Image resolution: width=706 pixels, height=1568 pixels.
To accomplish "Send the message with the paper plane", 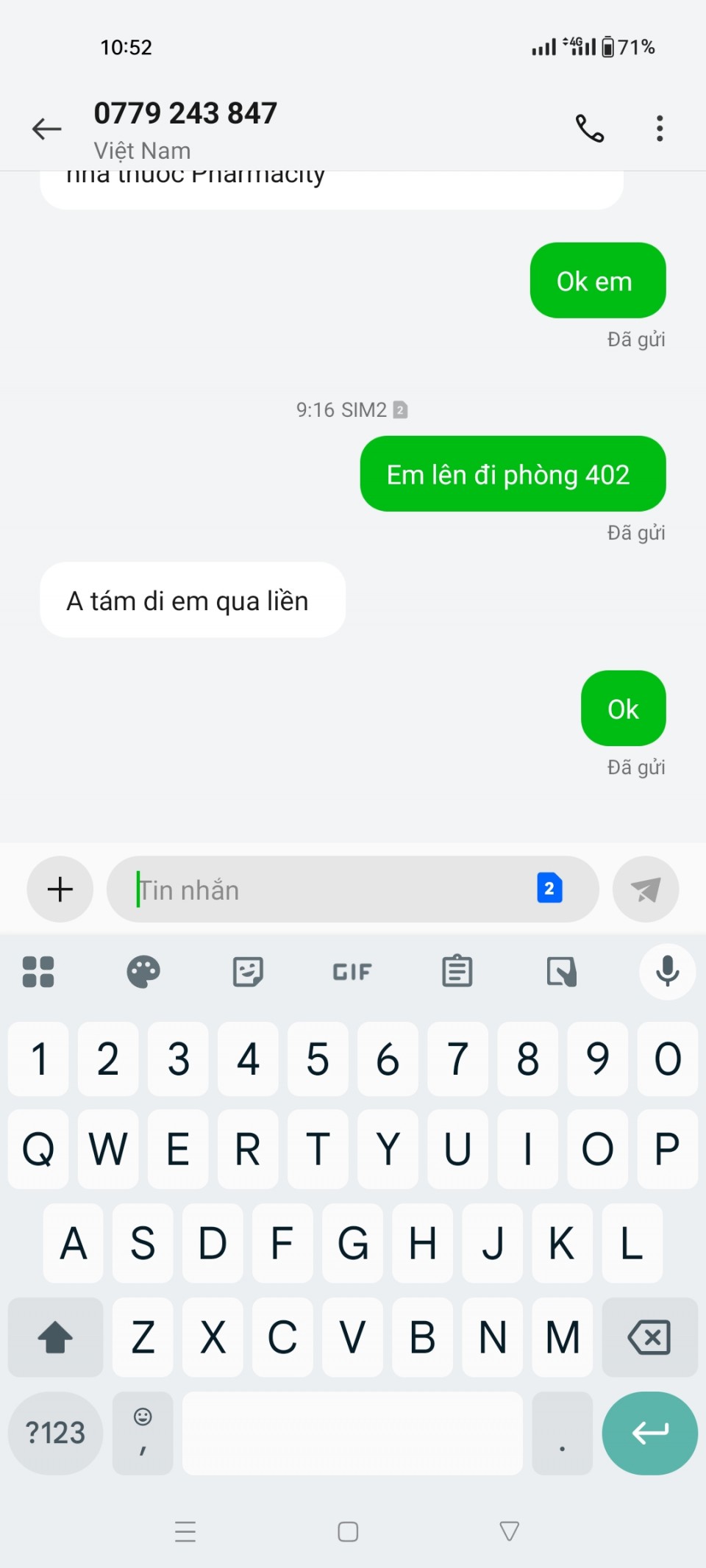I will [646, 889].
